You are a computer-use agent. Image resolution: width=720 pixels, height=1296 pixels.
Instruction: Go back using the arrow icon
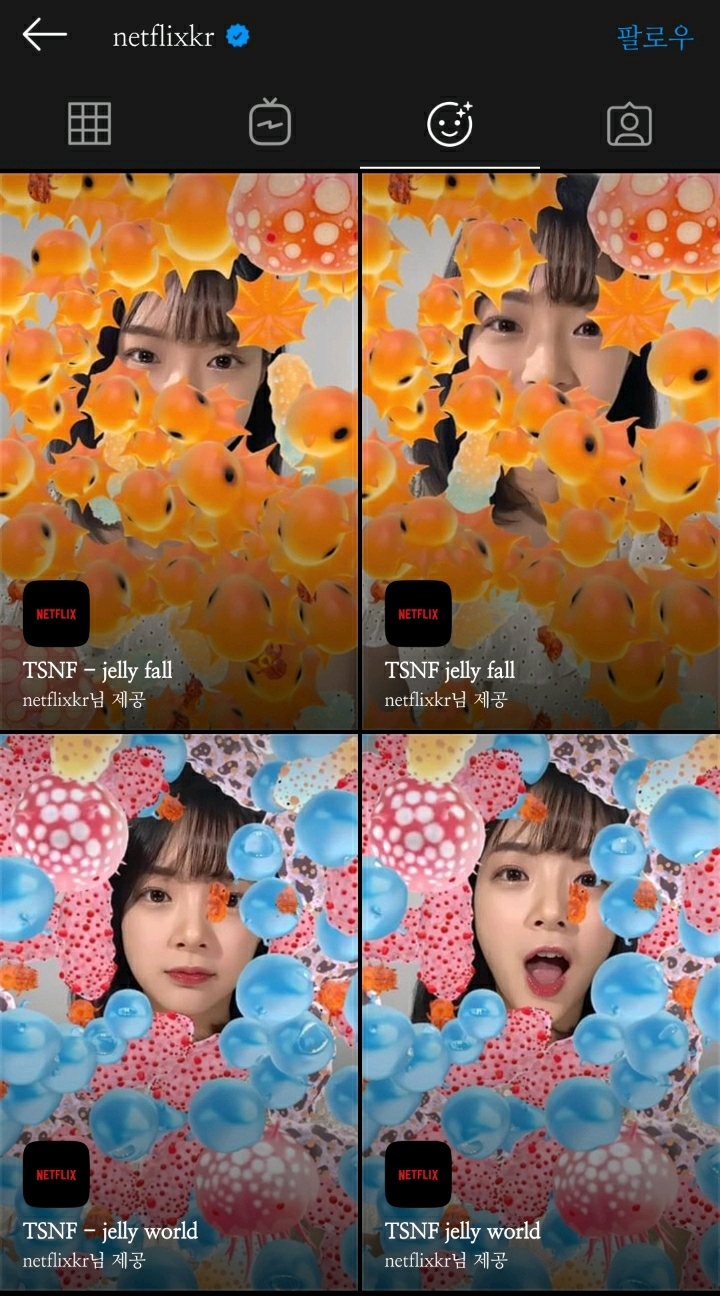pyautogui.click(x=44, y=35)
